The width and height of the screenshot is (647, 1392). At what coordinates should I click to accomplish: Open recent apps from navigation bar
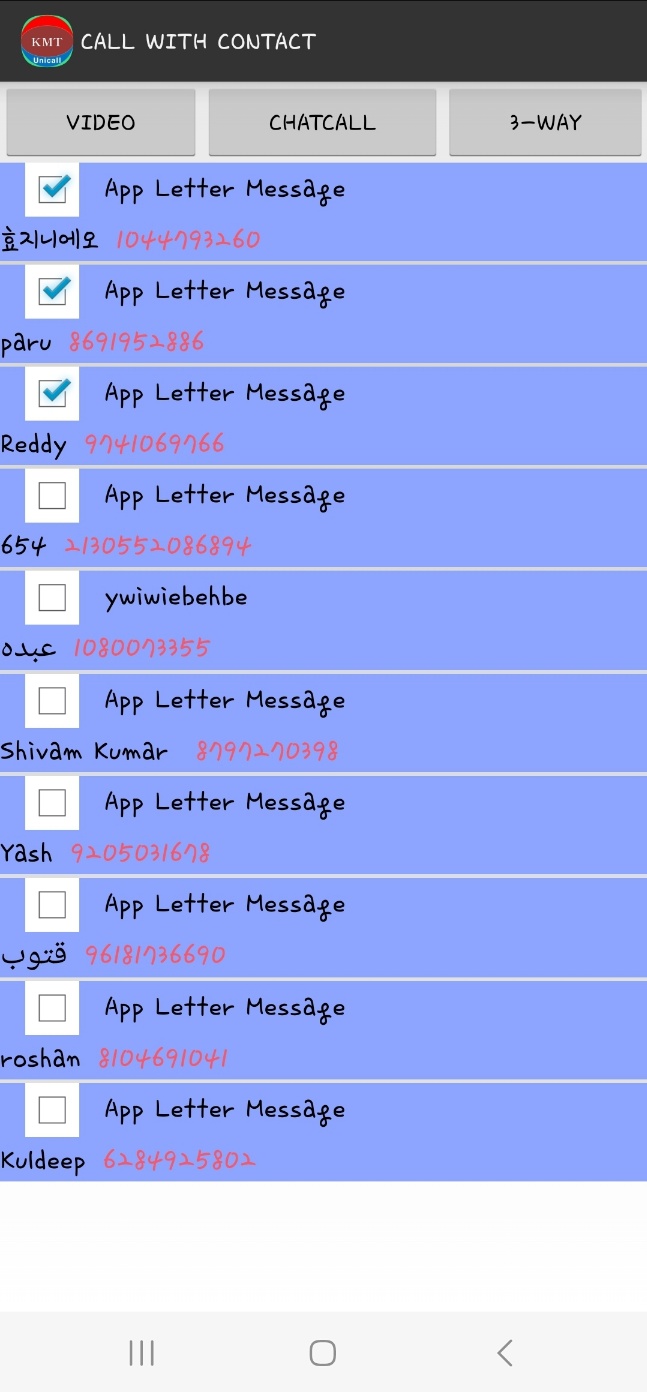(142, 1353)
